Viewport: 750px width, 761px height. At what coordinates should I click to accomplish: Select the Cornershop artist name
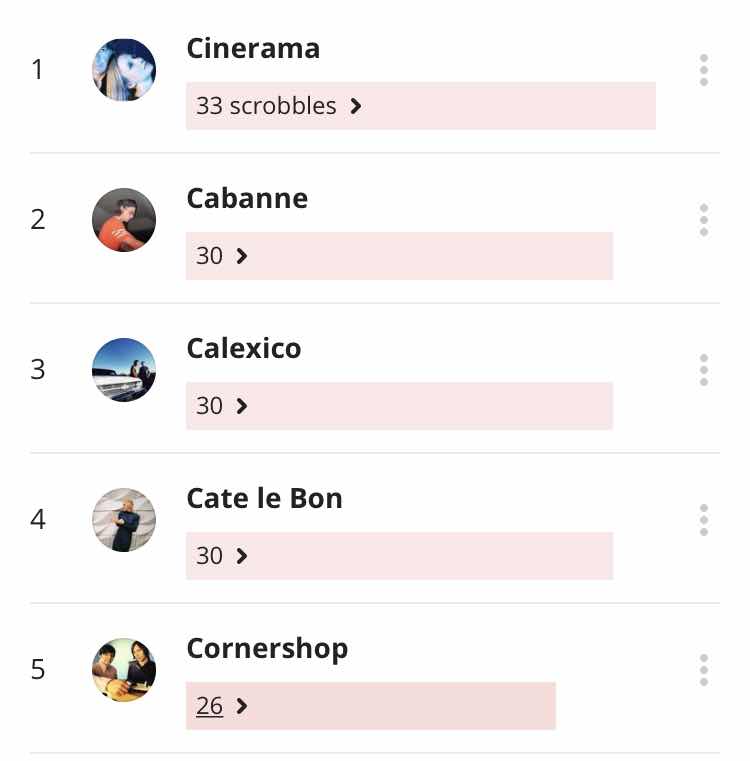[x=267, y=649]
